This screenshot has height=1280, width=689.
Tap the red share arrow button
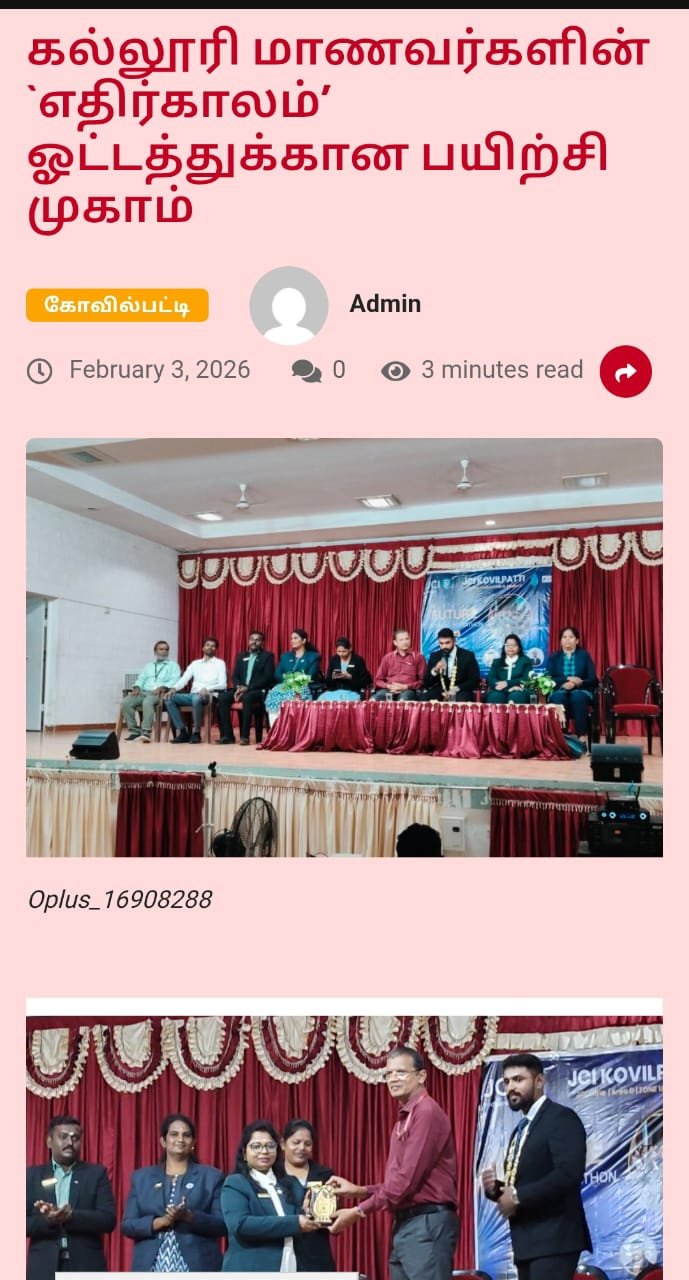pos(625,372)
